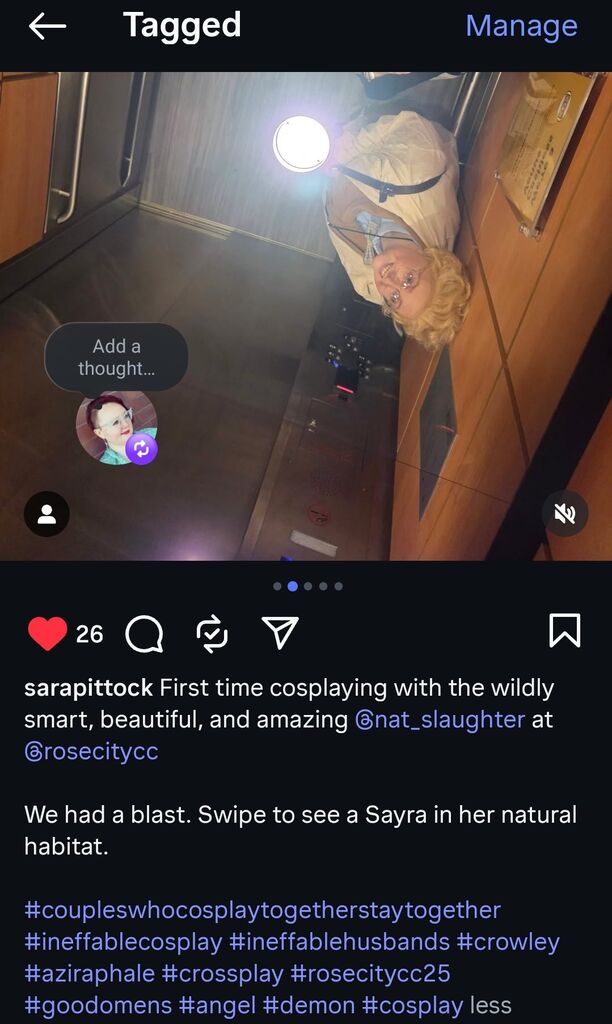Open the @rosecitycc mention

(91, 752)
